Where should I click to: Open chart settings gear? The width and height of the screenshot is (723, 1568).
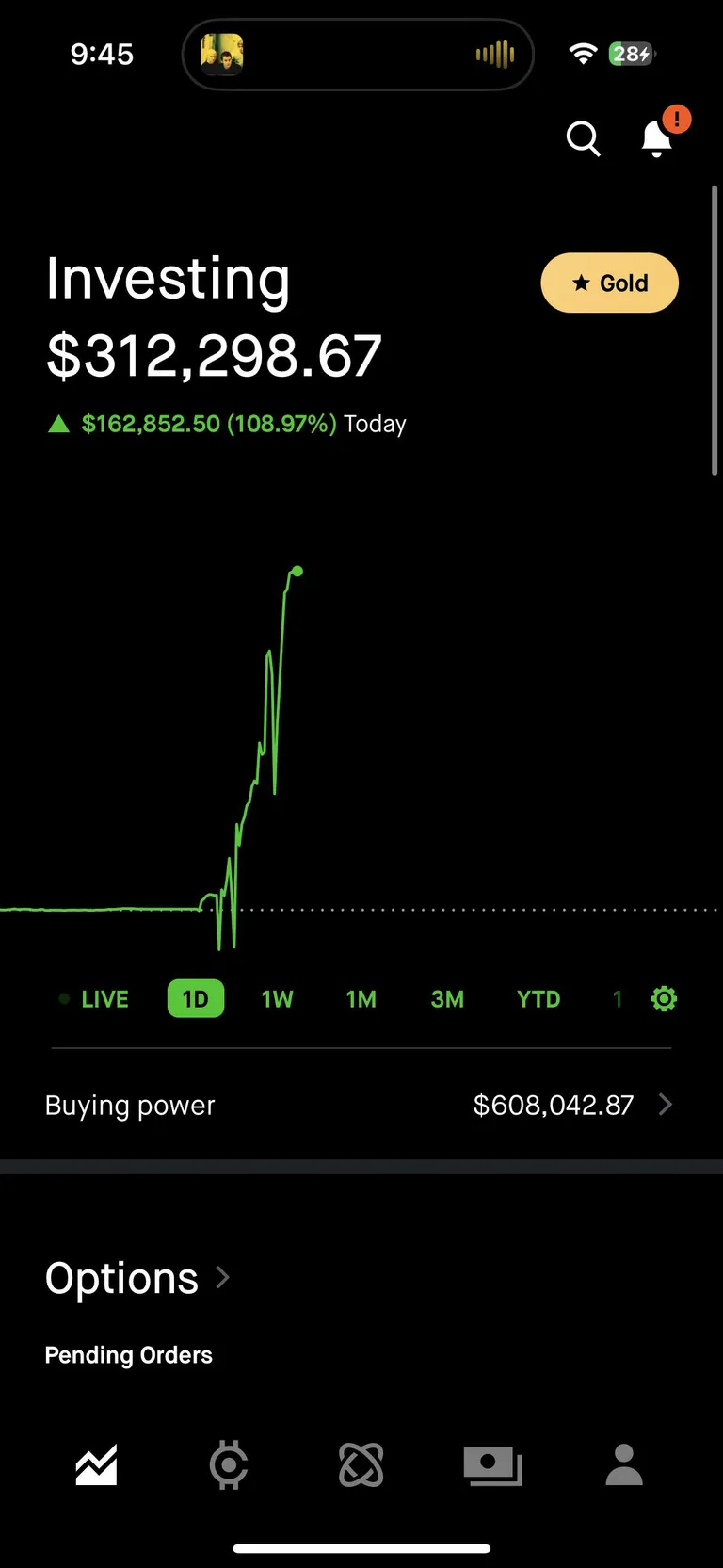click(x=664, y=999)
